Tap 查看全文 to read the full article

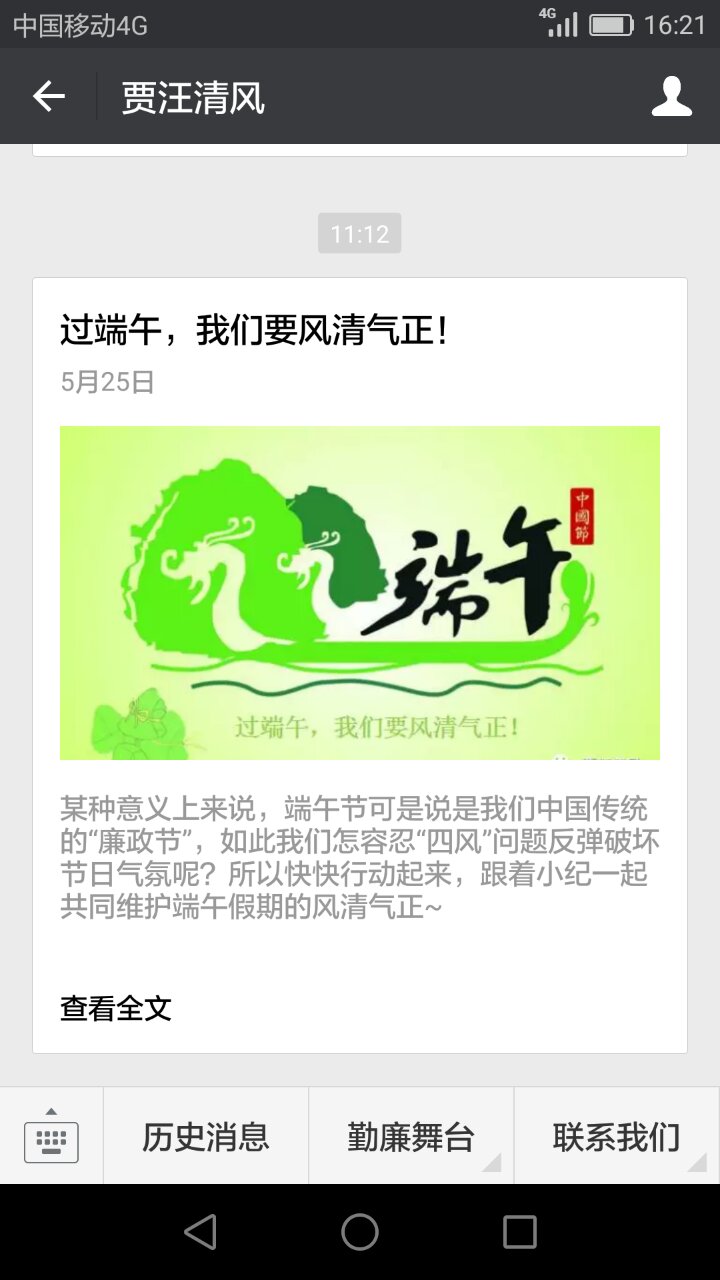tap(116, 1008)
